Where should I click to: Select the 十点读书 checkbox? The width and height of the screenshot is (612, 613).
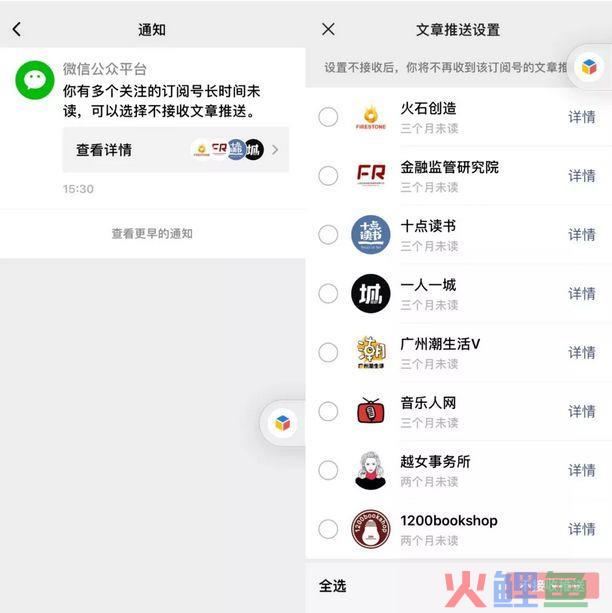[x=328, y=234]
